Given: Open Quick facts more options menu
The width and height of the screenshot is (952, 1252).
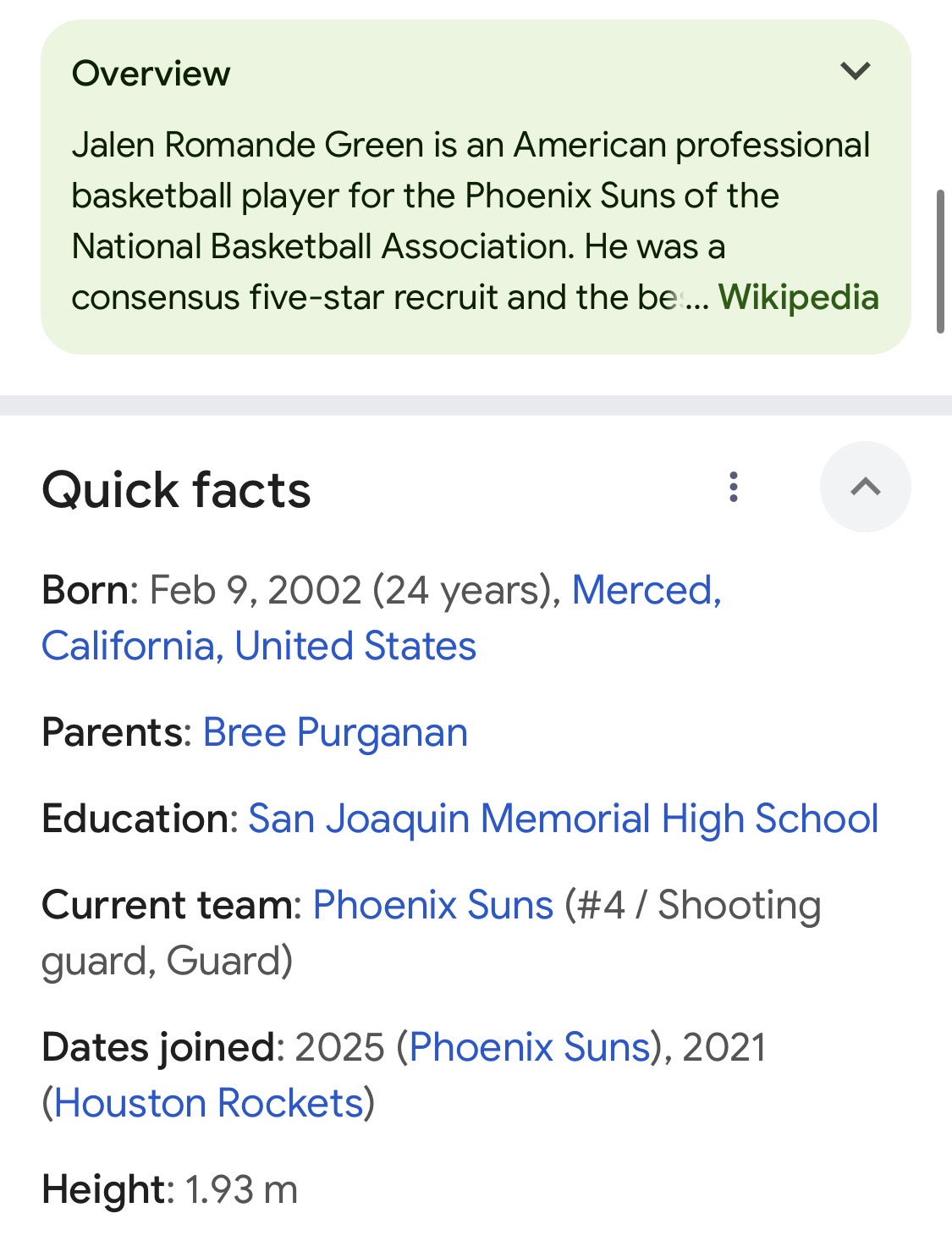Looking at the screenshot, I should (734, 488).
